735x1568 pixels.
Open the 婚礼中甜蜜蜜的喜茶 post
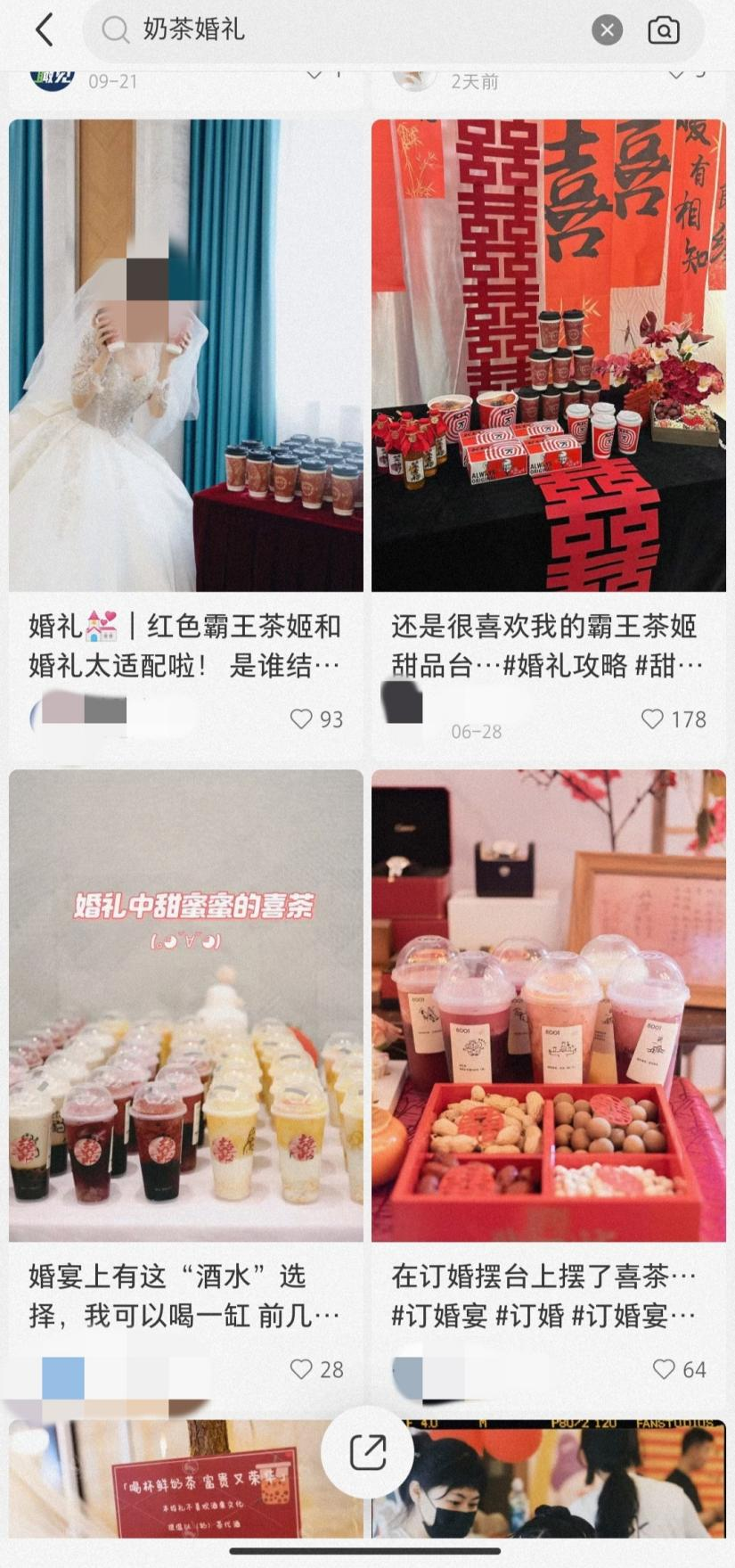tap(186, 1006)
